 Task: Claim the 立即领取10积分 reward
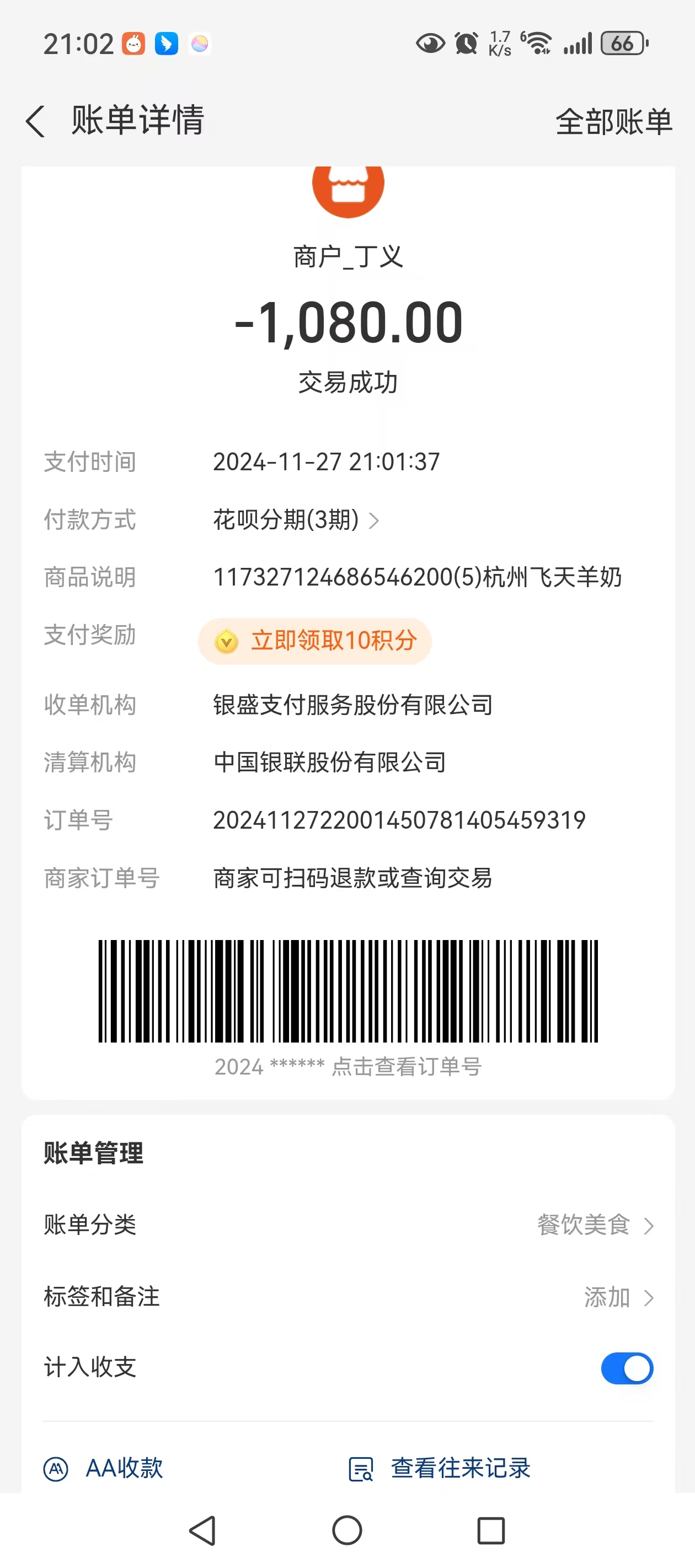coord(315,641)
